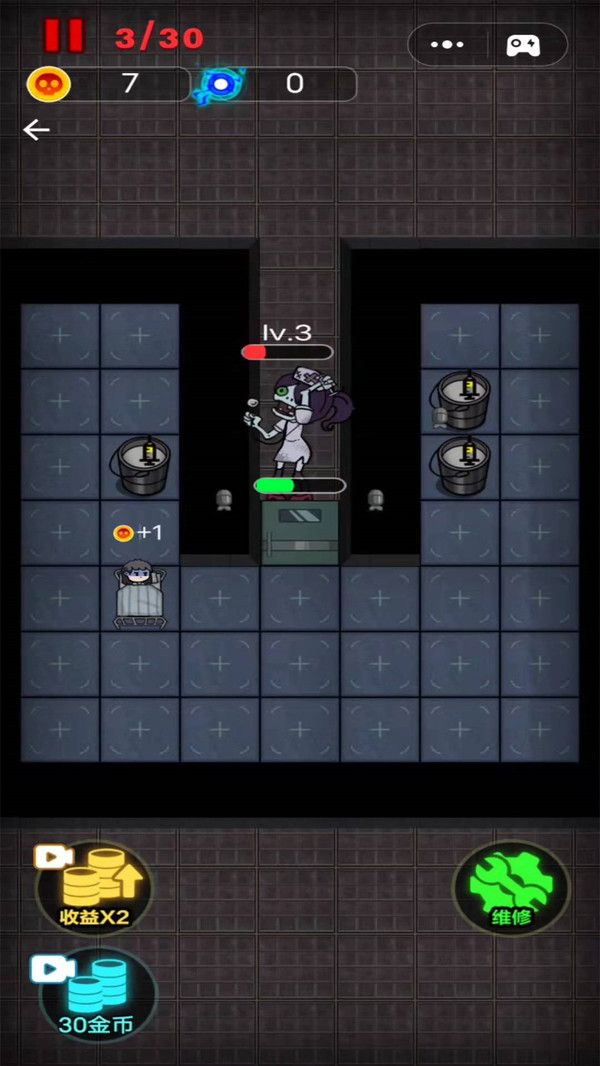Select the bed with the sleeping character
Image resolution: width=600 pixels, height=1066 pixels.
pos(138,598)
